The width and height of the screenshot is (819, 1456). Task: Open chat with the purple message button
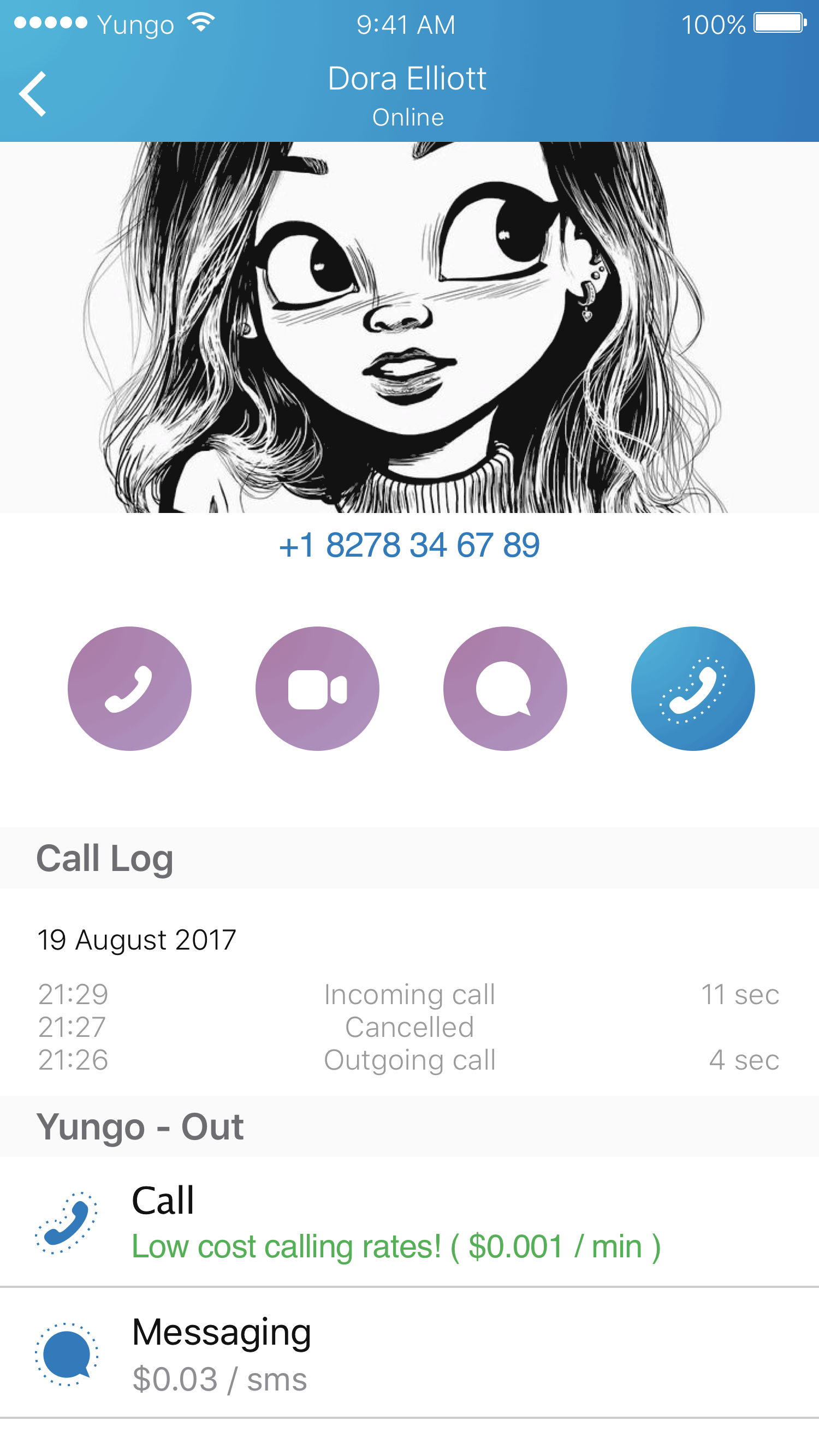[x=505, y=689]
